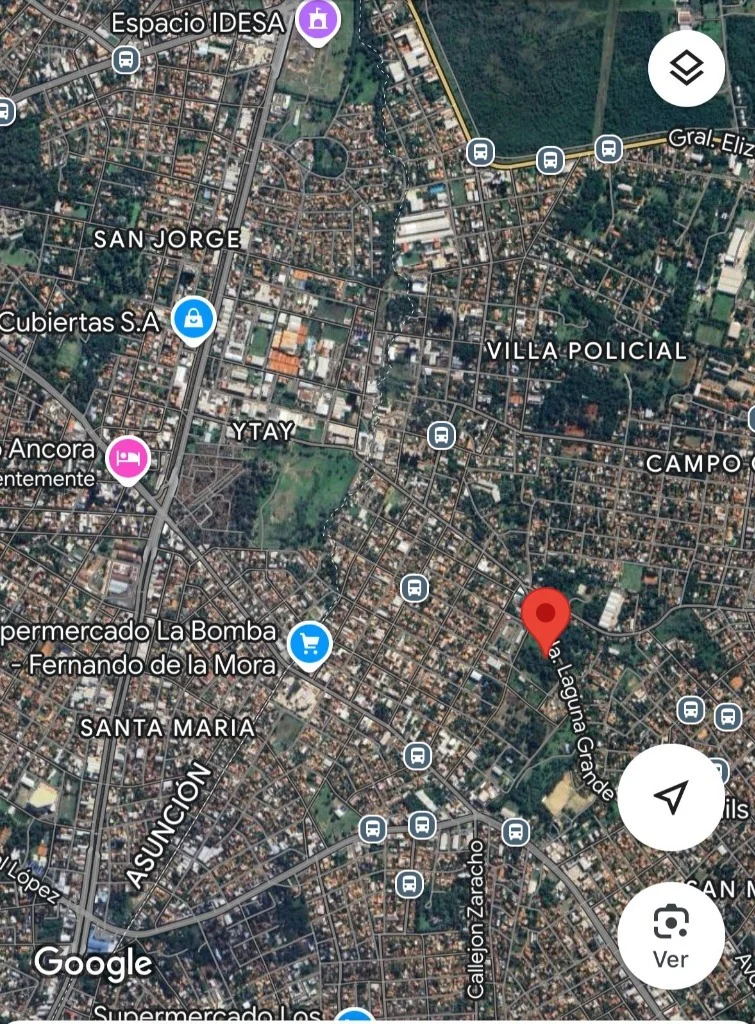Select the Cubiertas S.A shop marker

click(194, 320)
